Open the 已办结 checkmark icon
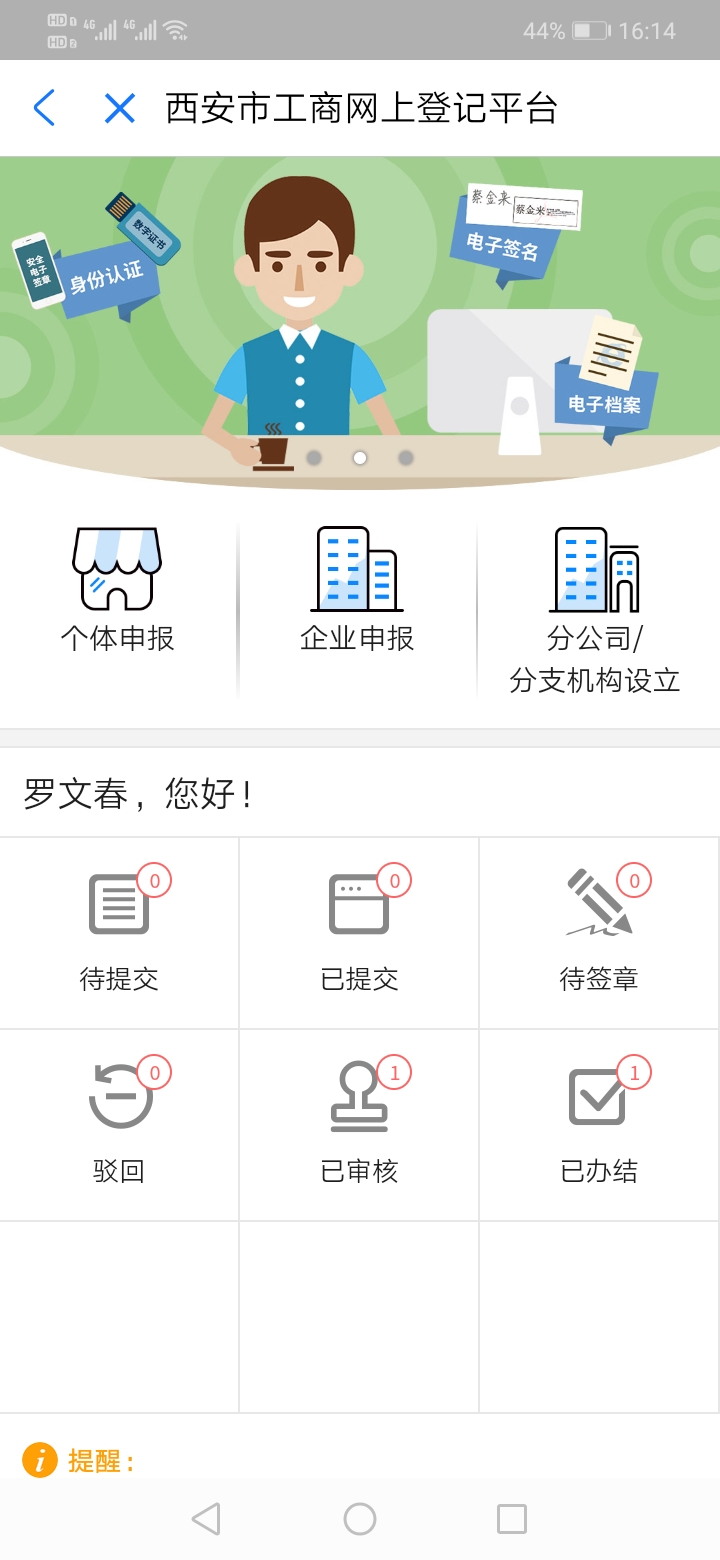This screenshot has height=1560, width=720. tap(598, 1095)
